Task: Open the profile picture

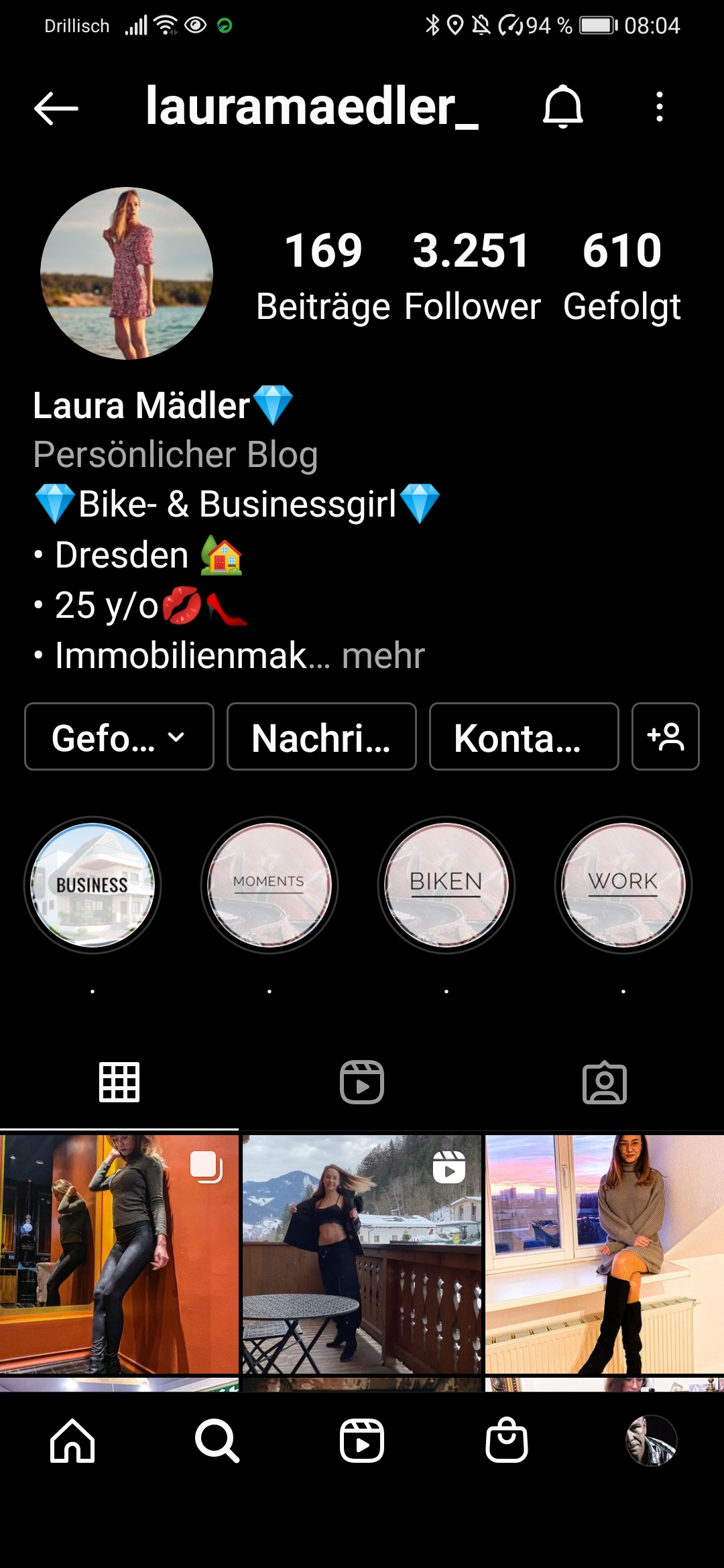Action: tap(127, 273)
